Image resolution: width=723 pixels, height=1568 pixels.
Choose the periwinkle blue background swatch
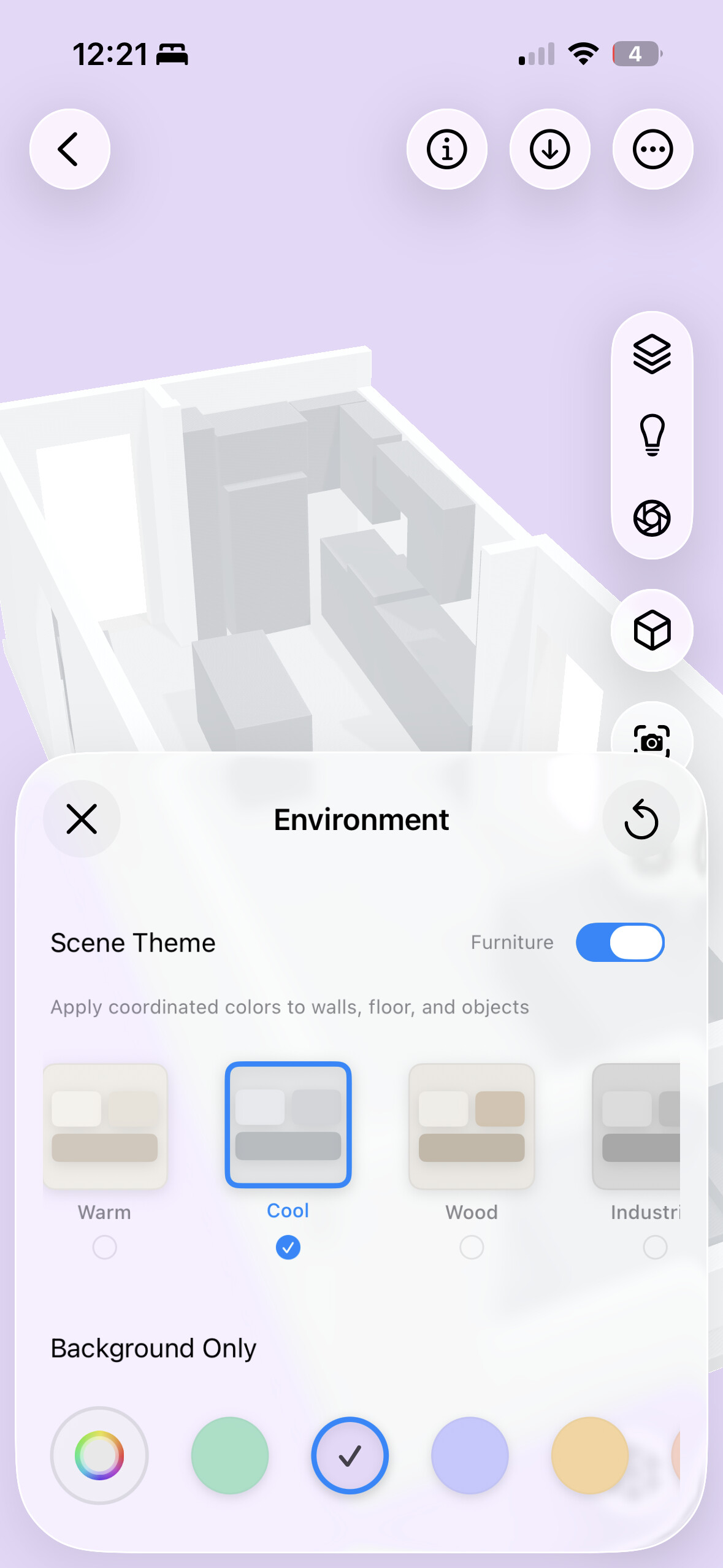coord(470,1455)
